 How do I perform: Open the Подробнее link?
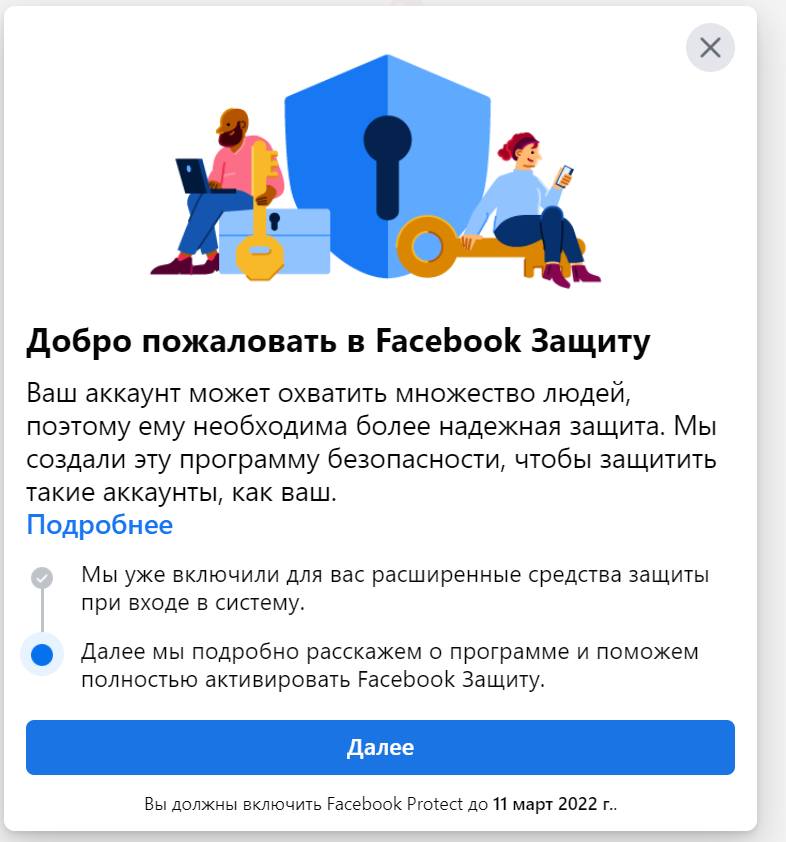point(99,525)
